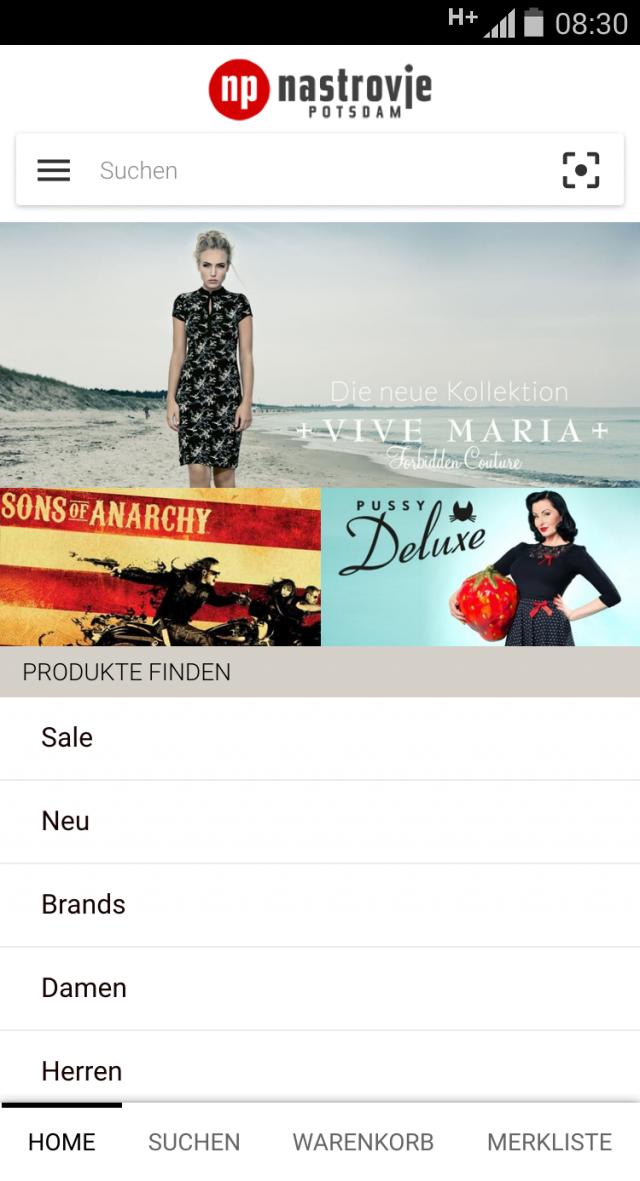
Task: Open the barcode scanner icon
Action: [581, 170]
